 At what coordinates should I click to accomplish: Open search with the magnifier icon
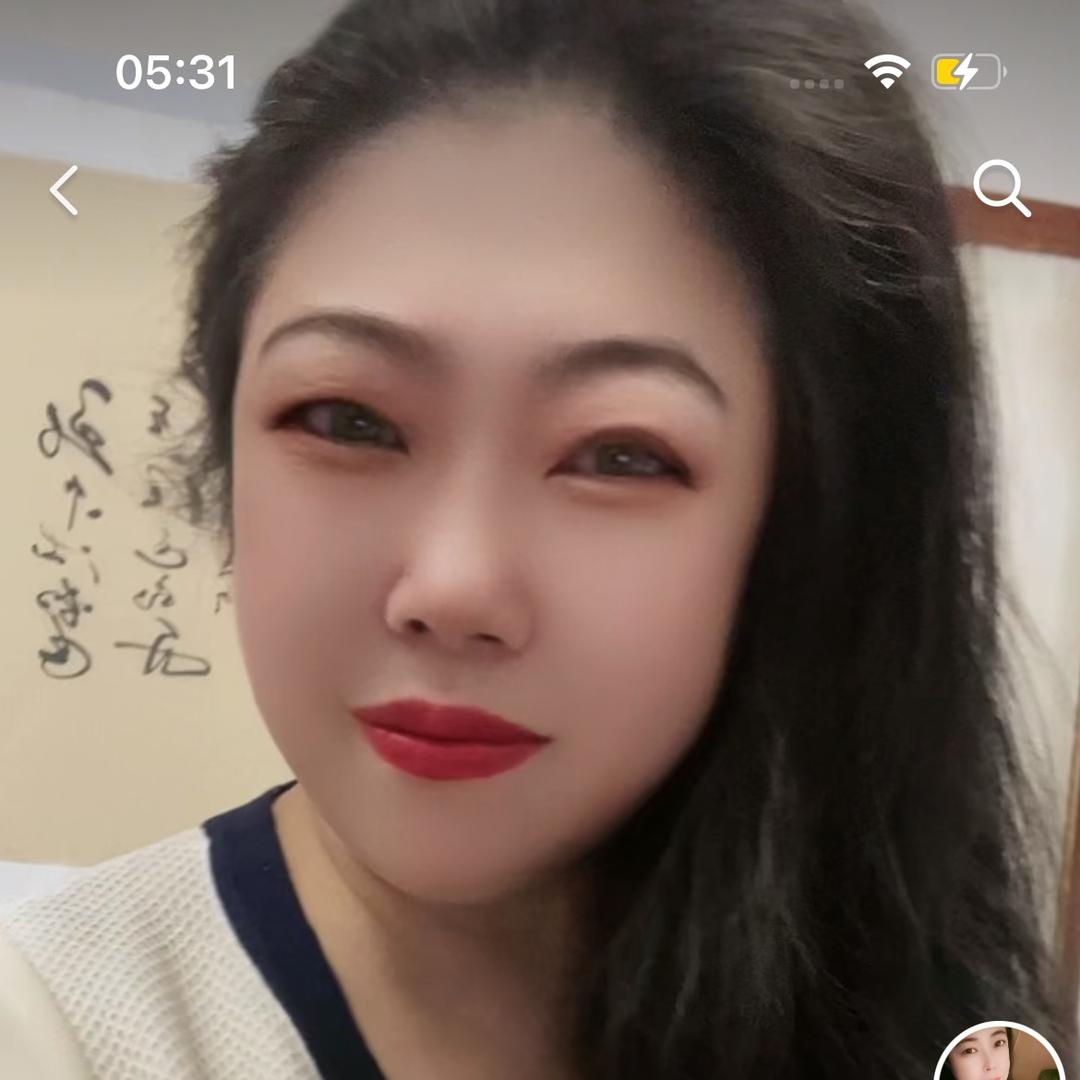point(1000,188)
